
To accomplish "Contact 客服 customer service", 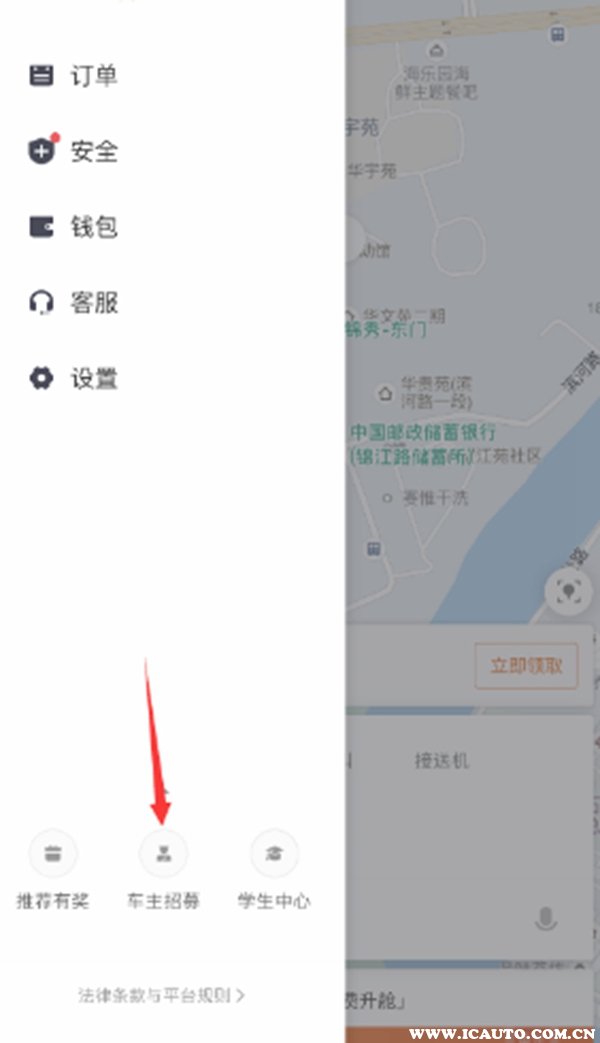I will (x=74, y=303).
